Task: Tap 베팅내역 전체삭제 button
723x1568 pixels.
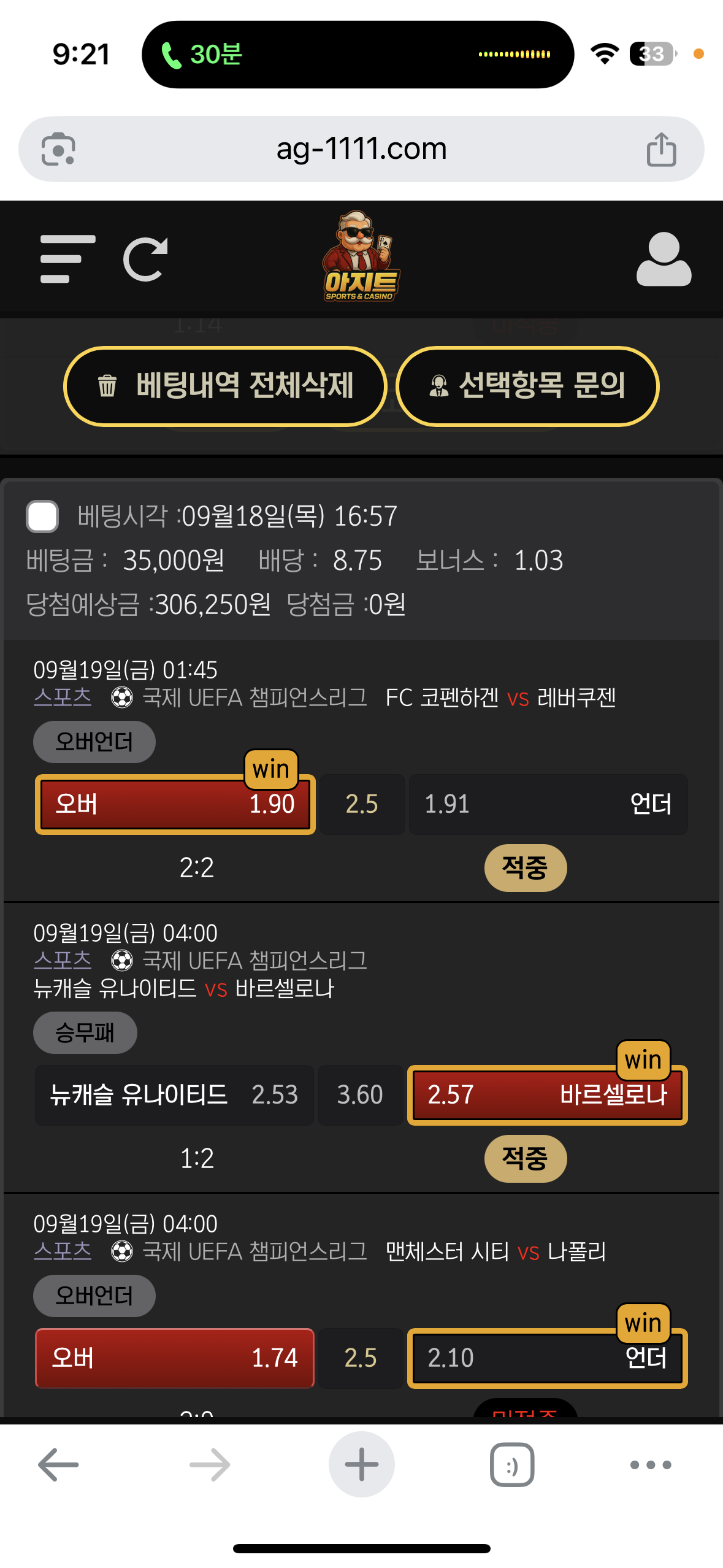Action: click(225, 386)
